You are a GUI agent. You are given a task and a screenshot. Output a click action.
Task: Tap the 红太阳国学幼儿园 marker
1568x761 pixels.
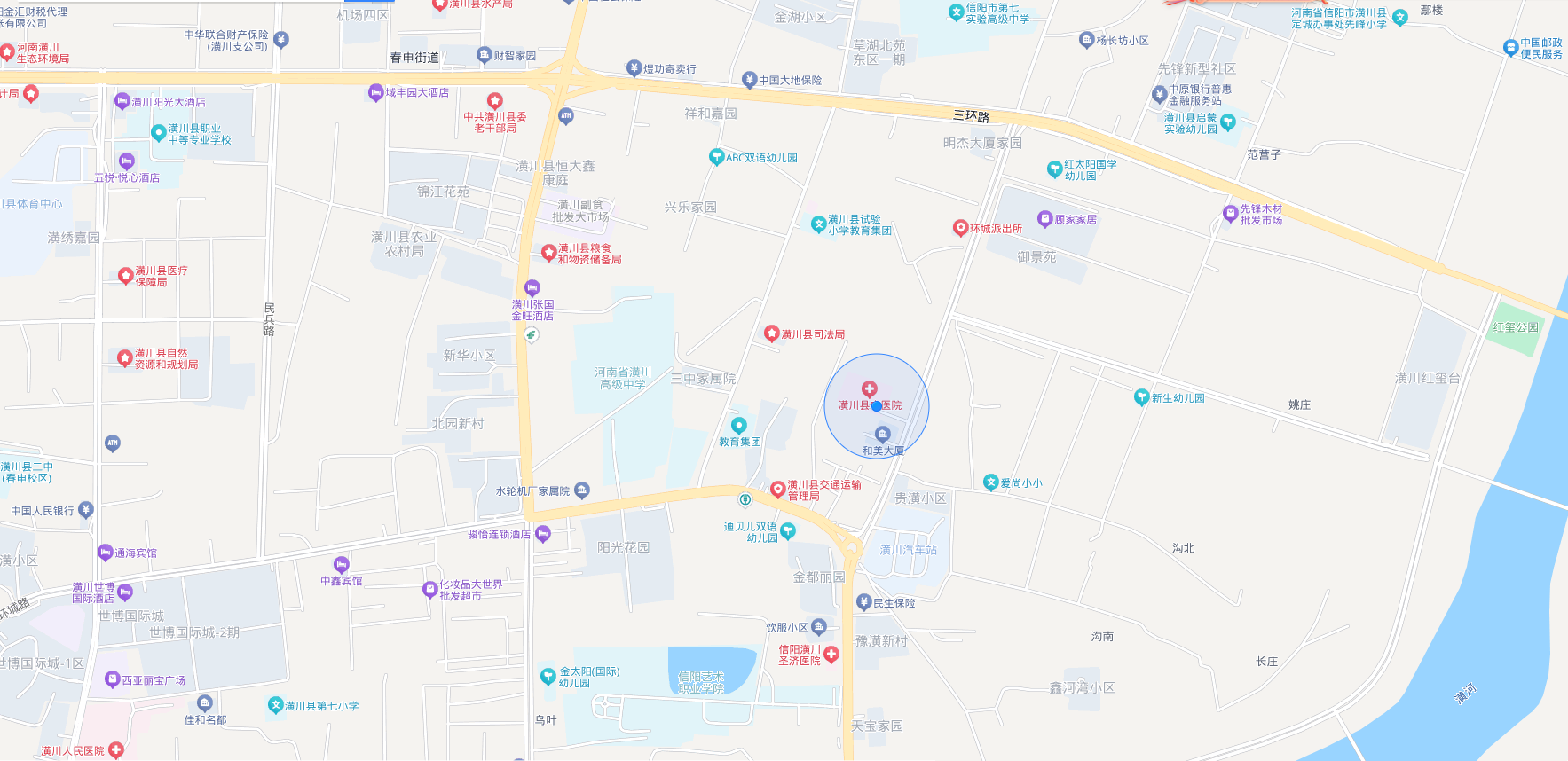[1054, 169]
